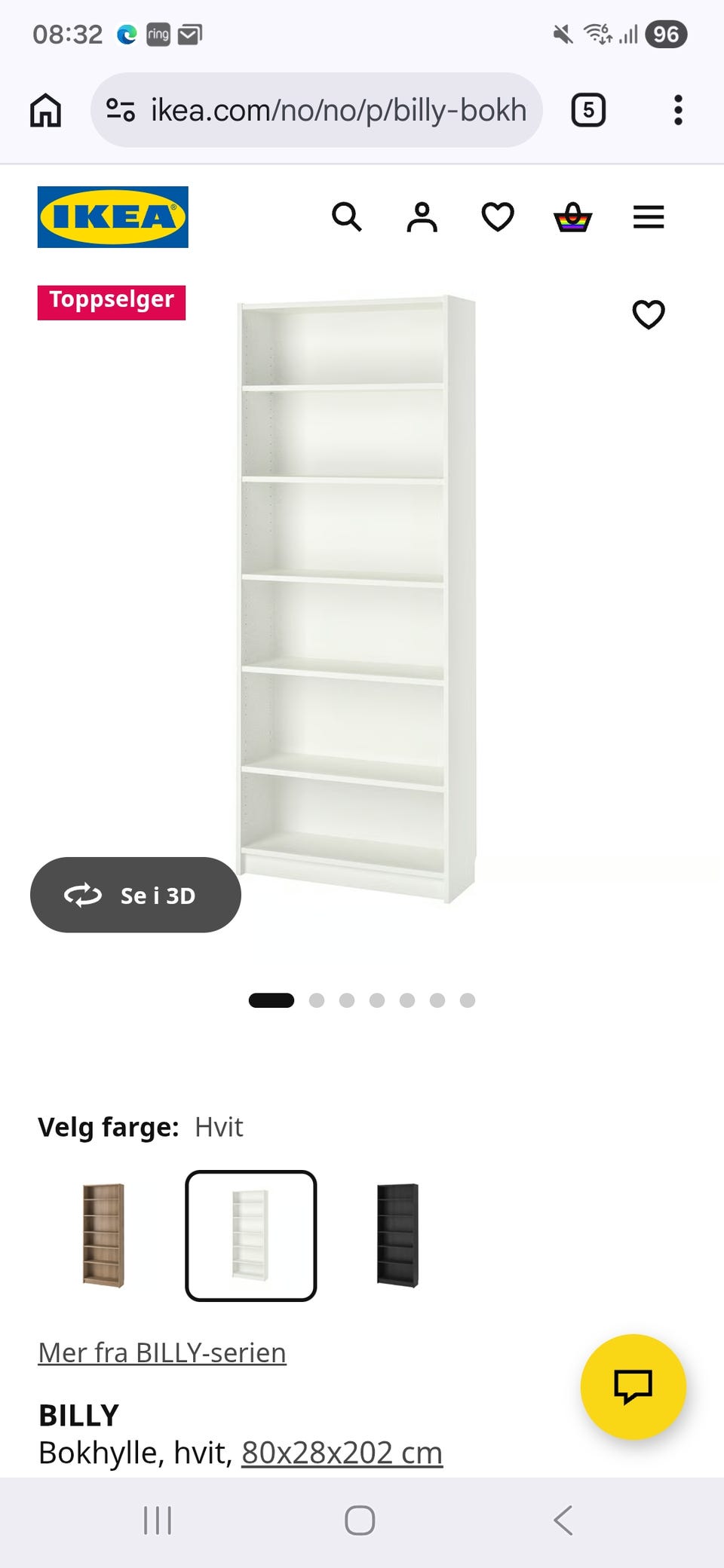Select the black color variant
Image resolution: width=724 pixels, height=1568 pixels.
[397, 1236]
